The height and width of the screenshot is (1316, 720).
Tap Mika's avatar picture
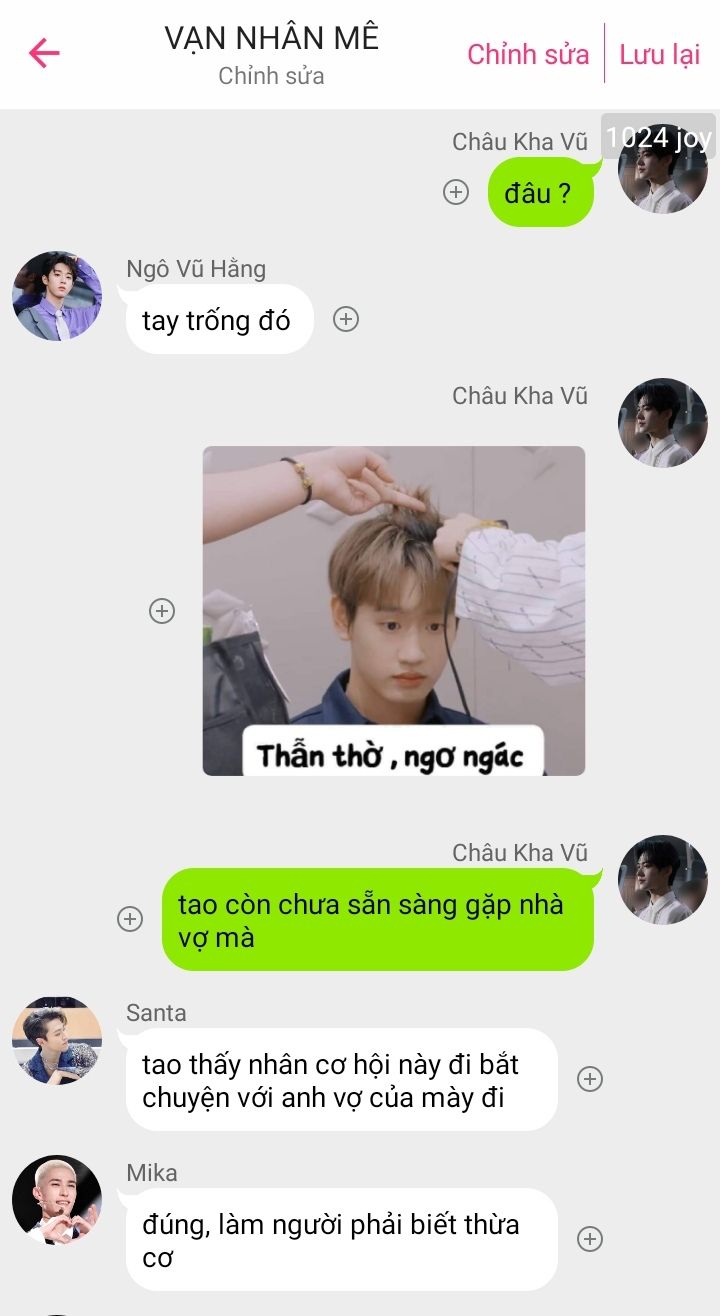pos(57,1200)
